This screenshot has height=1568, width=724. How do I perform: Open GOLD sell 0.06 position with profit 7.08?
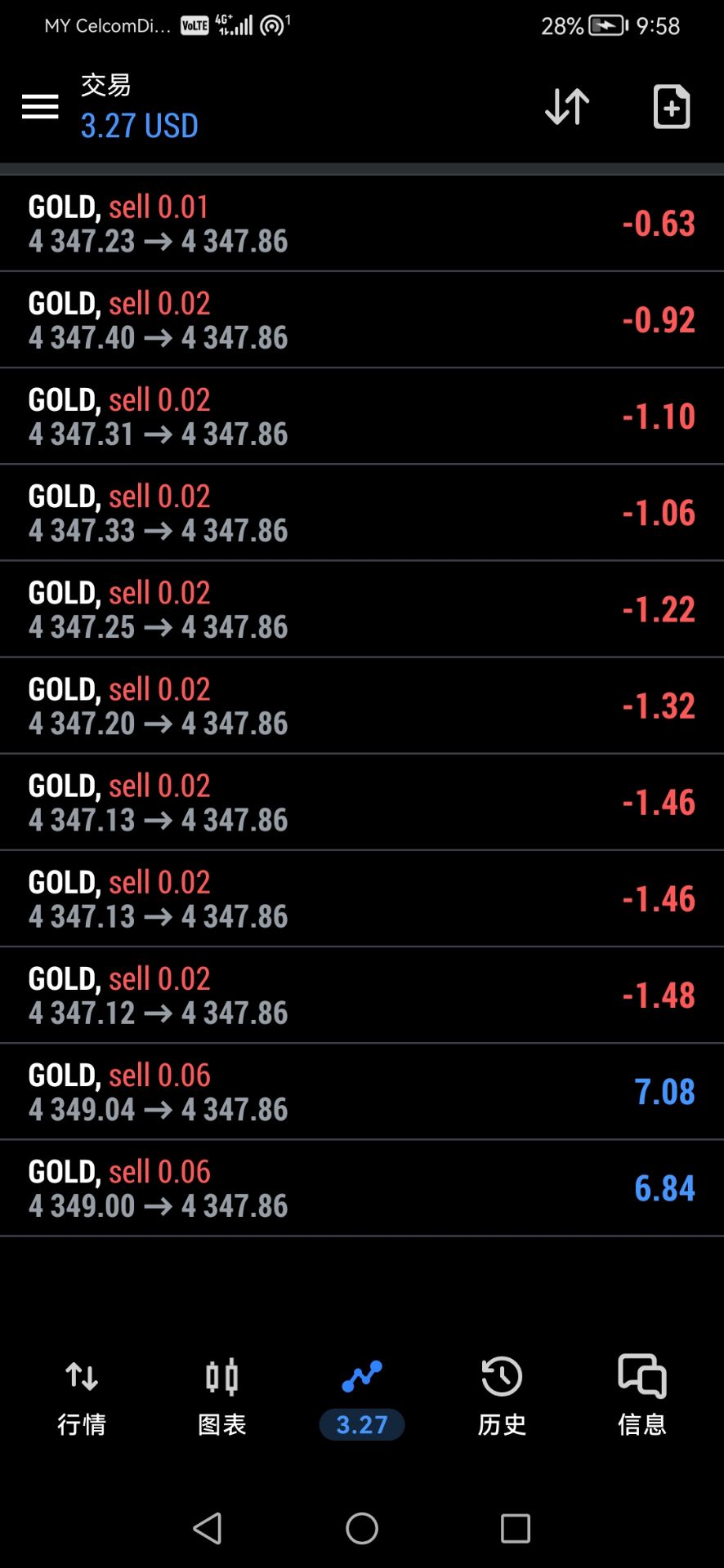362,1092
